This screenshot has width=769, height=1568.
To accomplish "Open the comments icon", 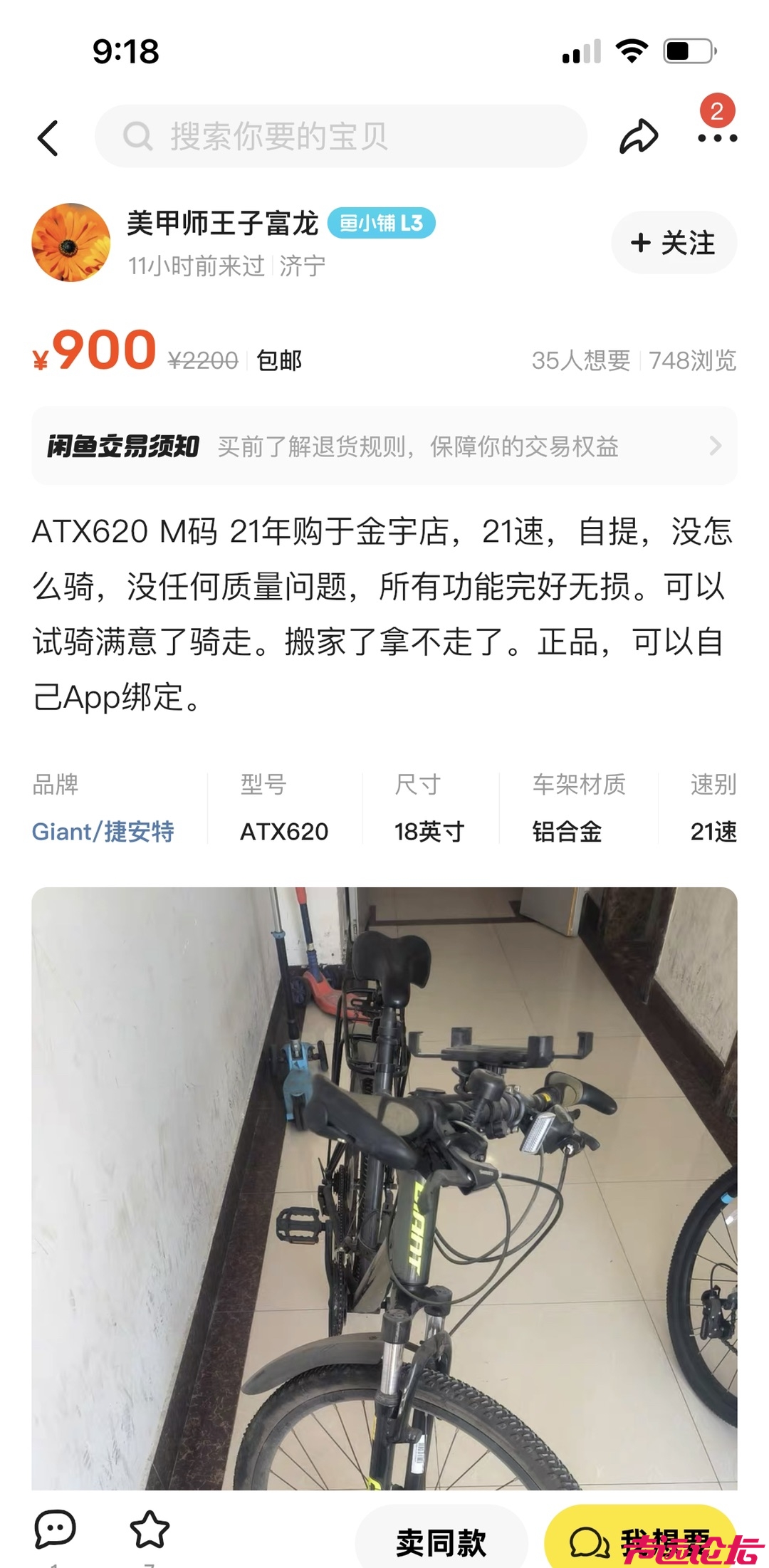I will tap(55, 1529).
